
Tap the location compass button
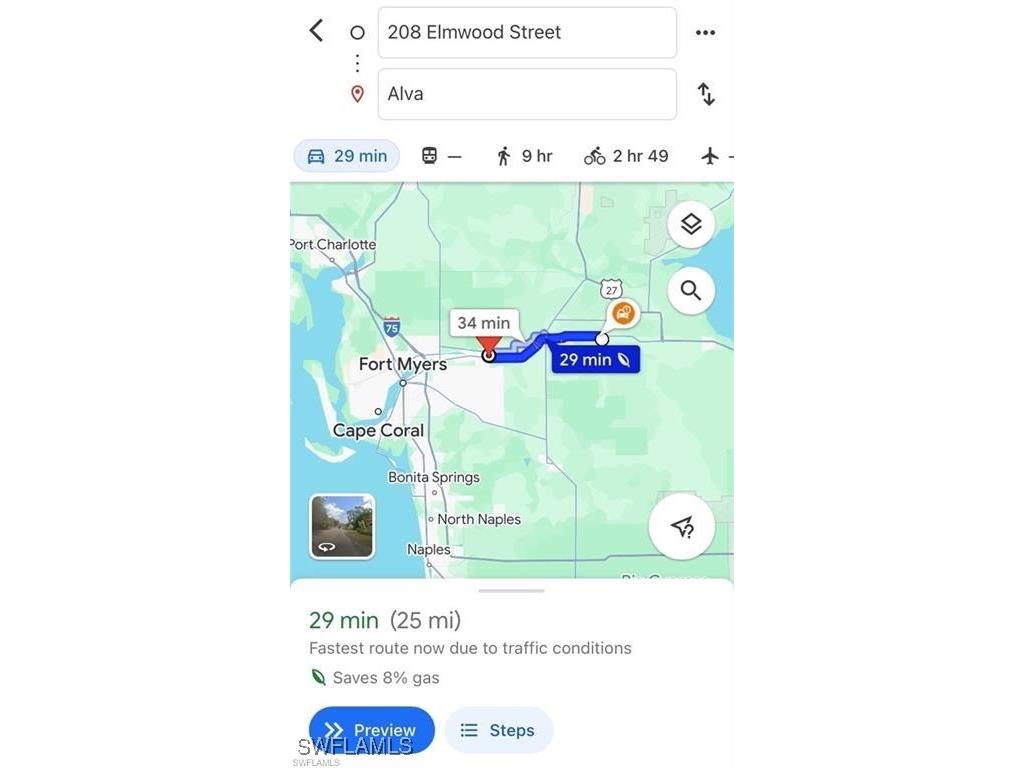(682, 526)
